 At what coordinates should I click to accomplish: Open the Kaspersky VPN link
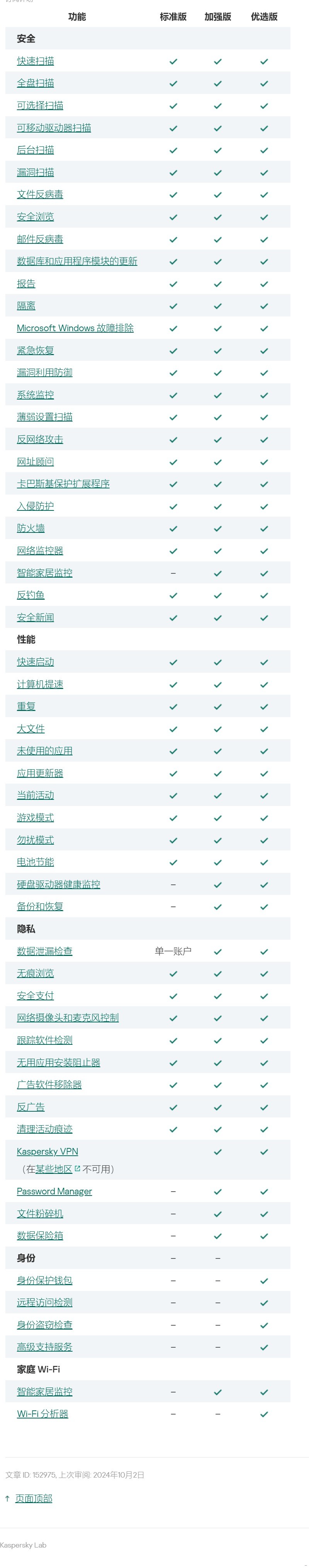(48, 1151)
